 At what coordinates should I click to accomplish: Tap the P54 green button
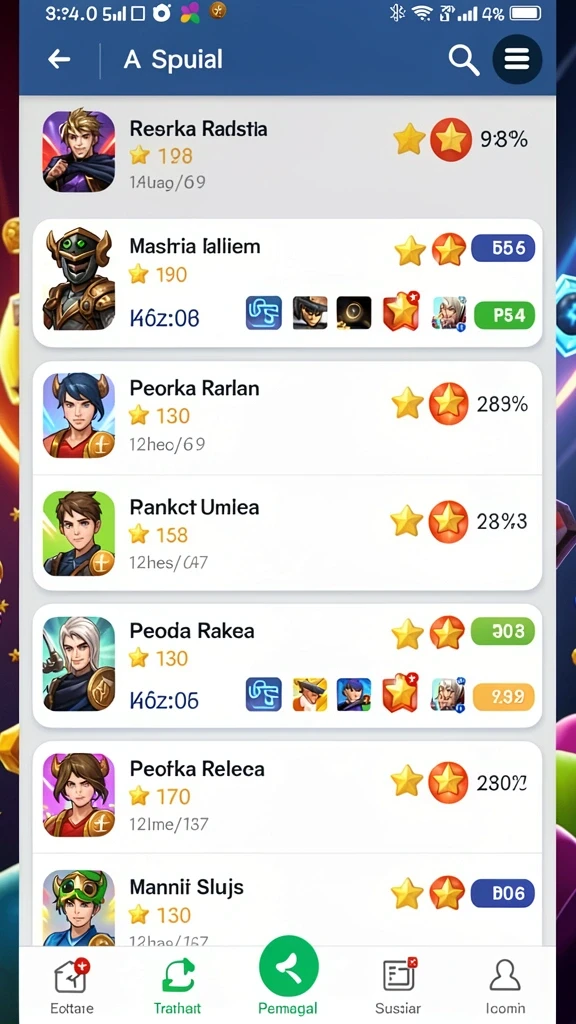coord(504,315)
